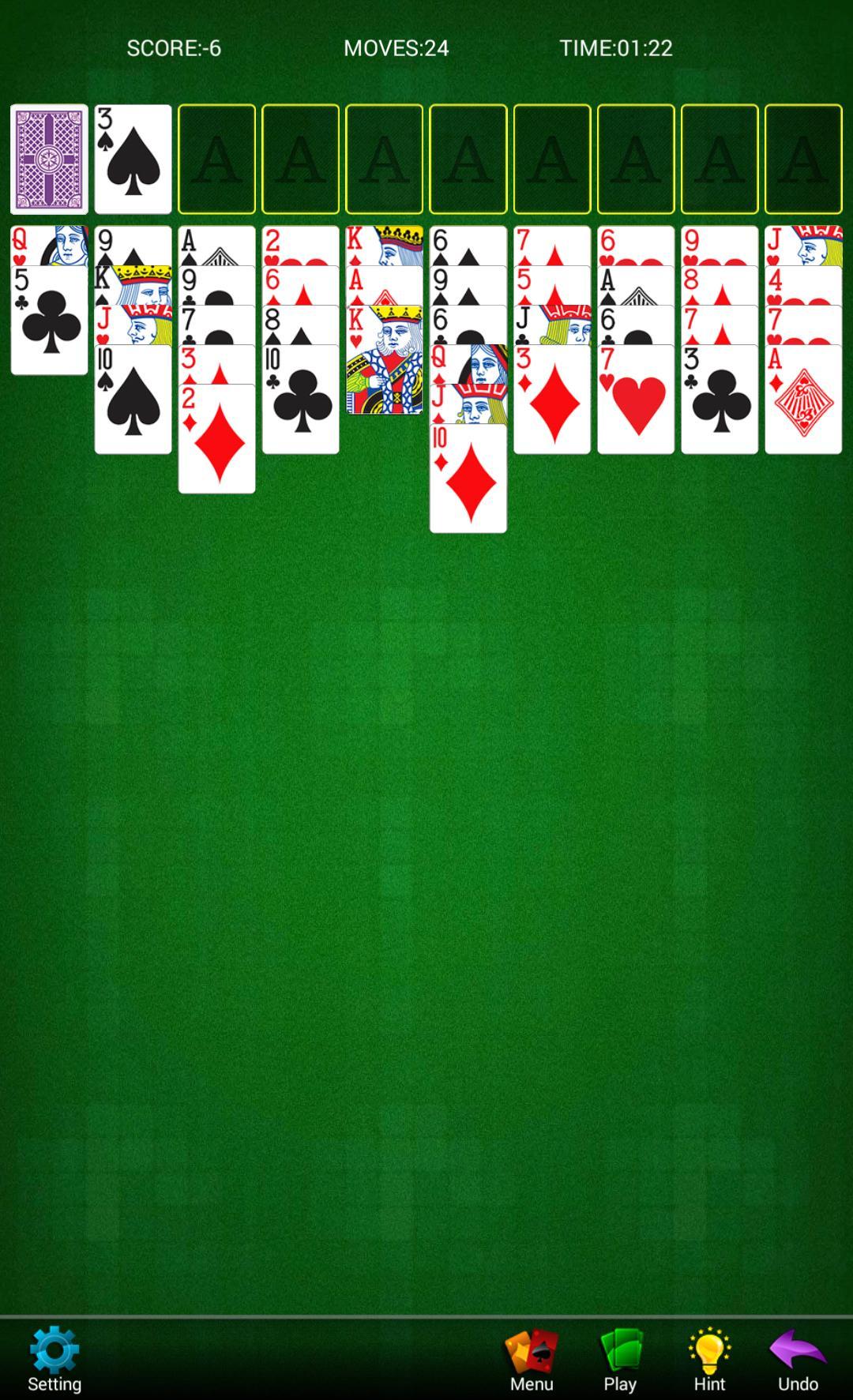Image resolution: width=853 pixels, height=1400 pixels.
Task: Undo the last move
Action: (798, 1358)
